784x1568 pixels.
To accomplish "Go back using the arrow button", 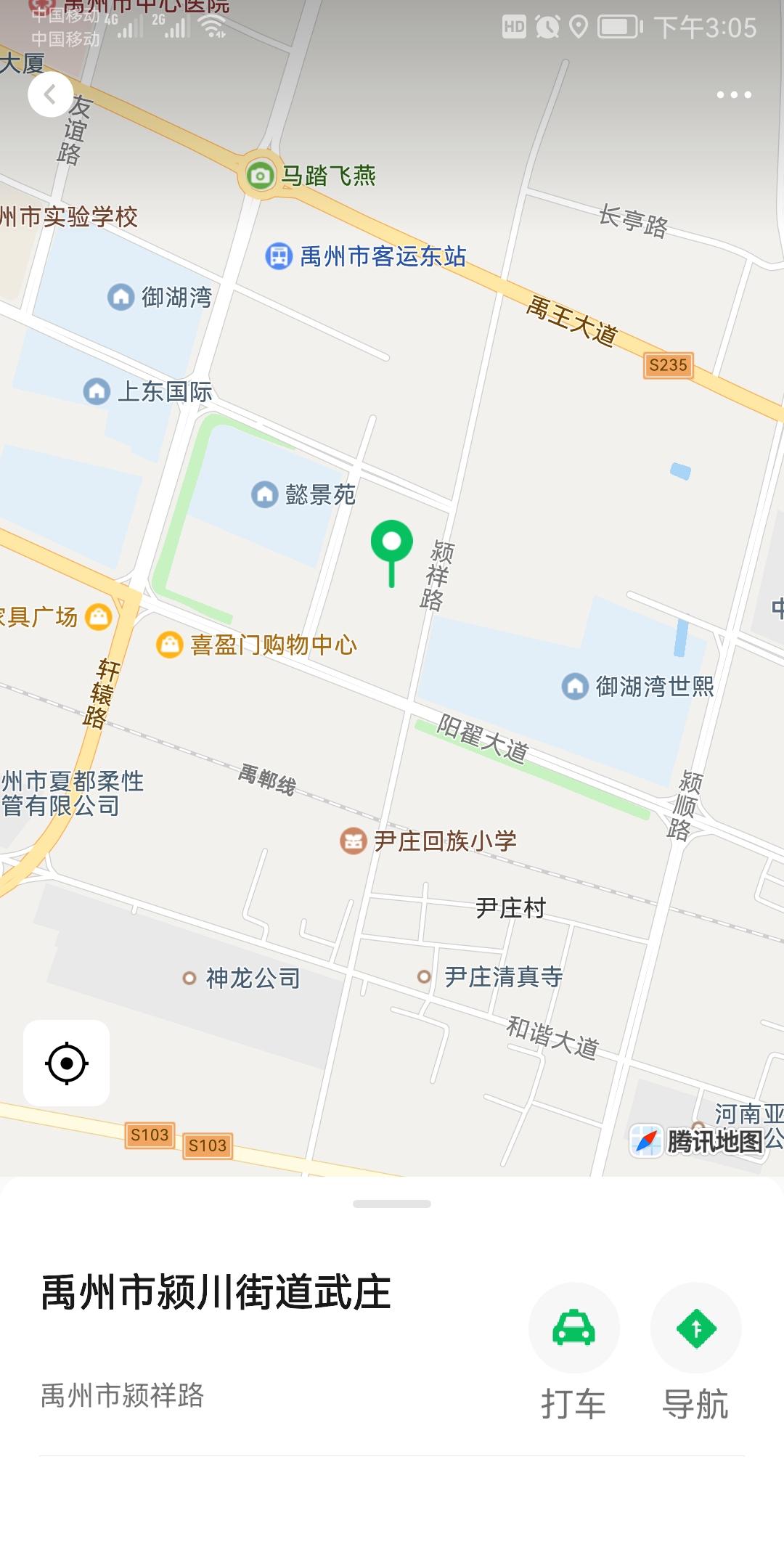I will [x=50, y=94].
